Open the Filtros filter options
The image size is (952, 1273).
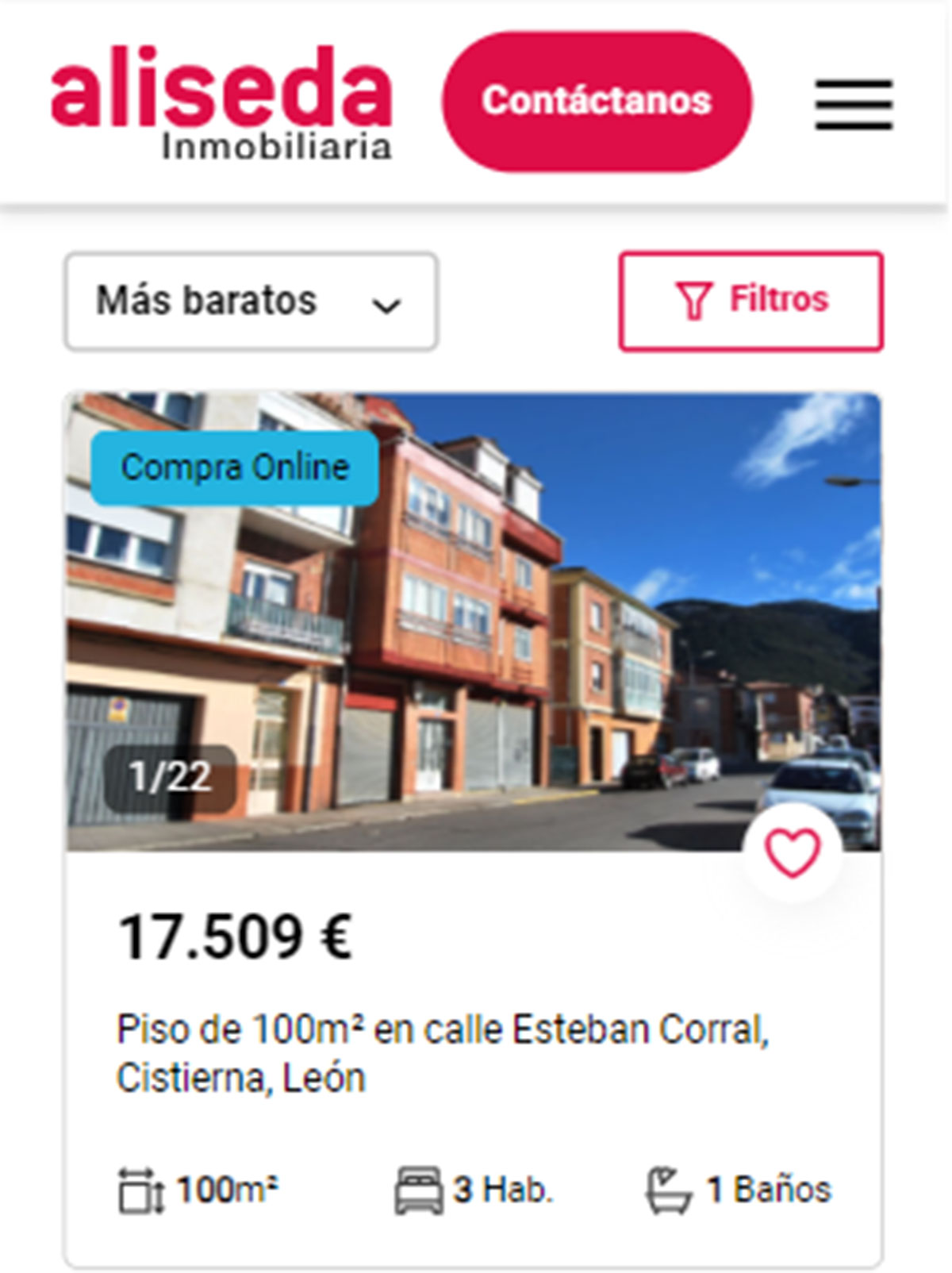click(x=750, y=301)
